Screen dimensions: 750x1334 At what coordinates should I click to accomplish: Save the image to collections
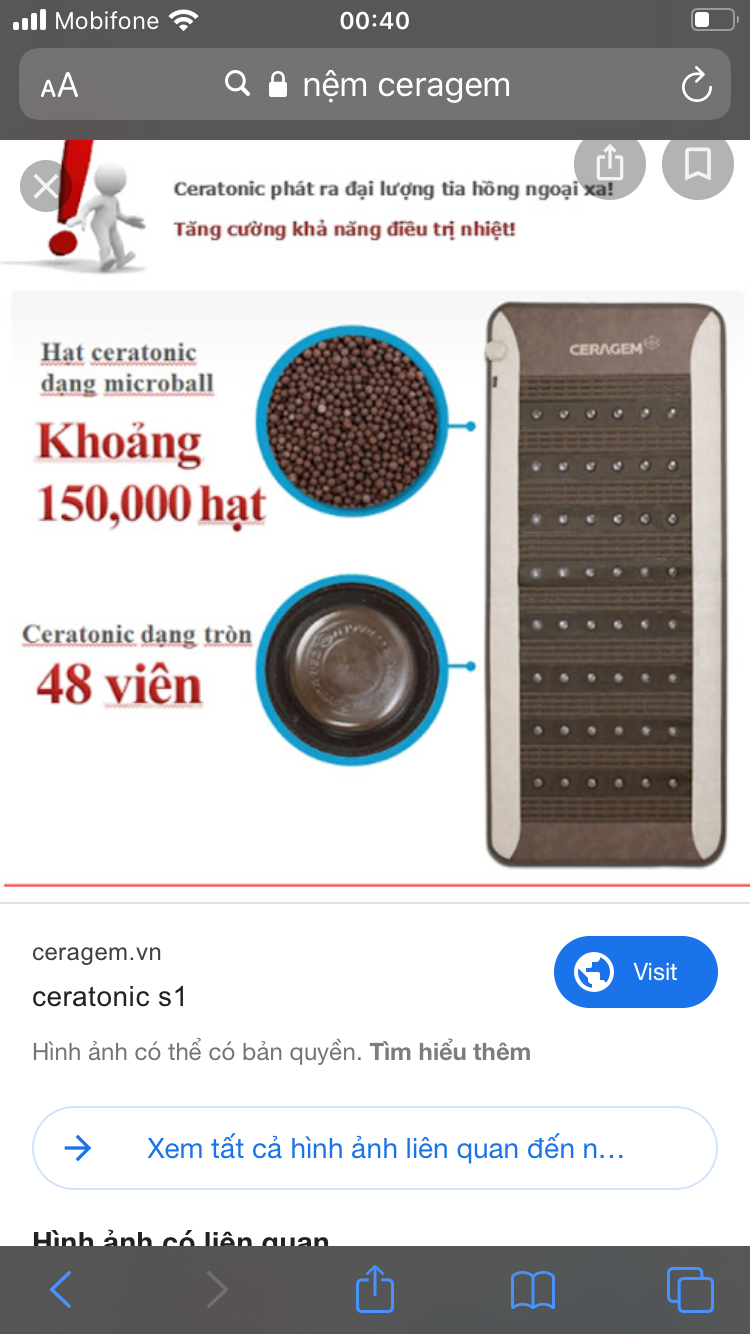click(x=697, y=164)
